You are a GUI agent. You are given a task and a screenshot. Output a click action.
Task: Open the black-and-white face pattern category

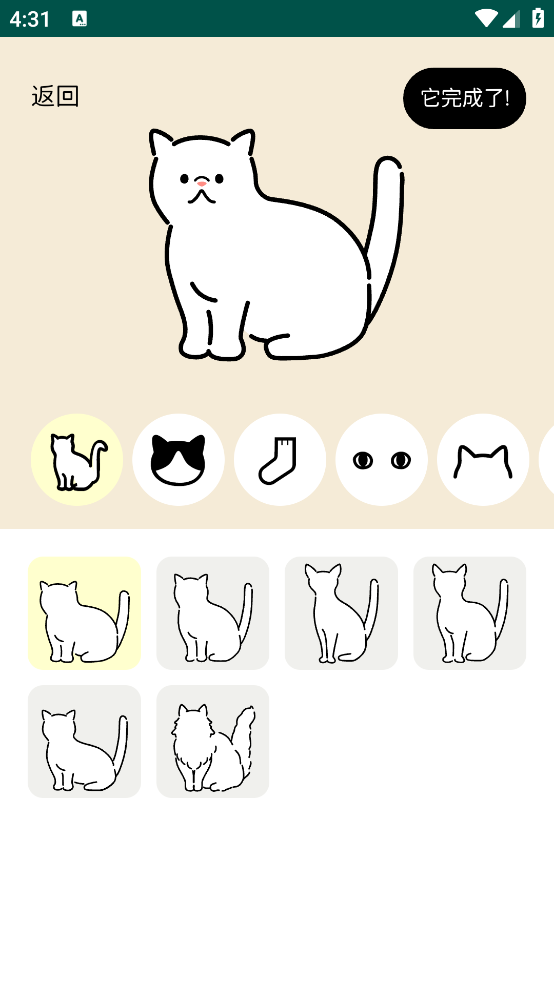click(x=178, y=460)
